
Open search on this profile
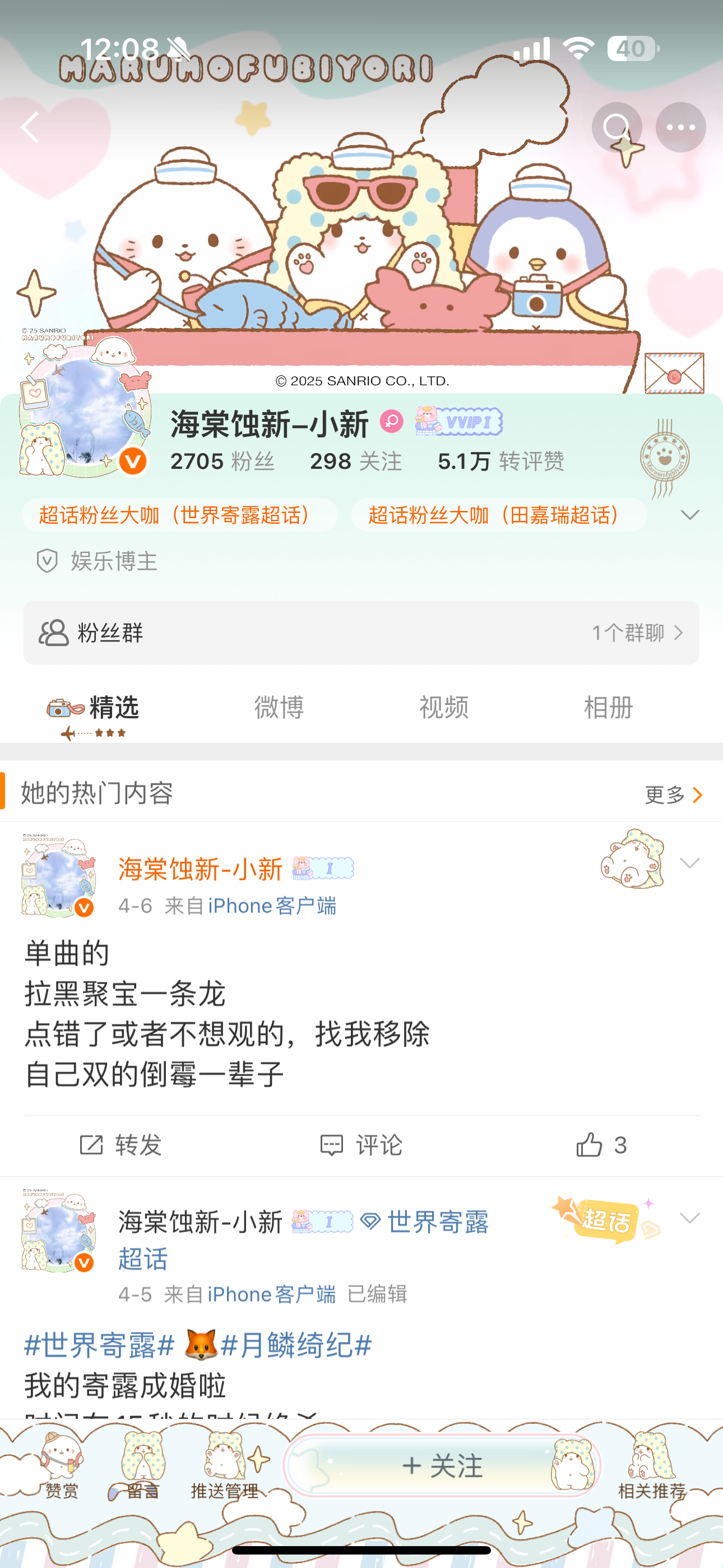click(x=617, y=127)
